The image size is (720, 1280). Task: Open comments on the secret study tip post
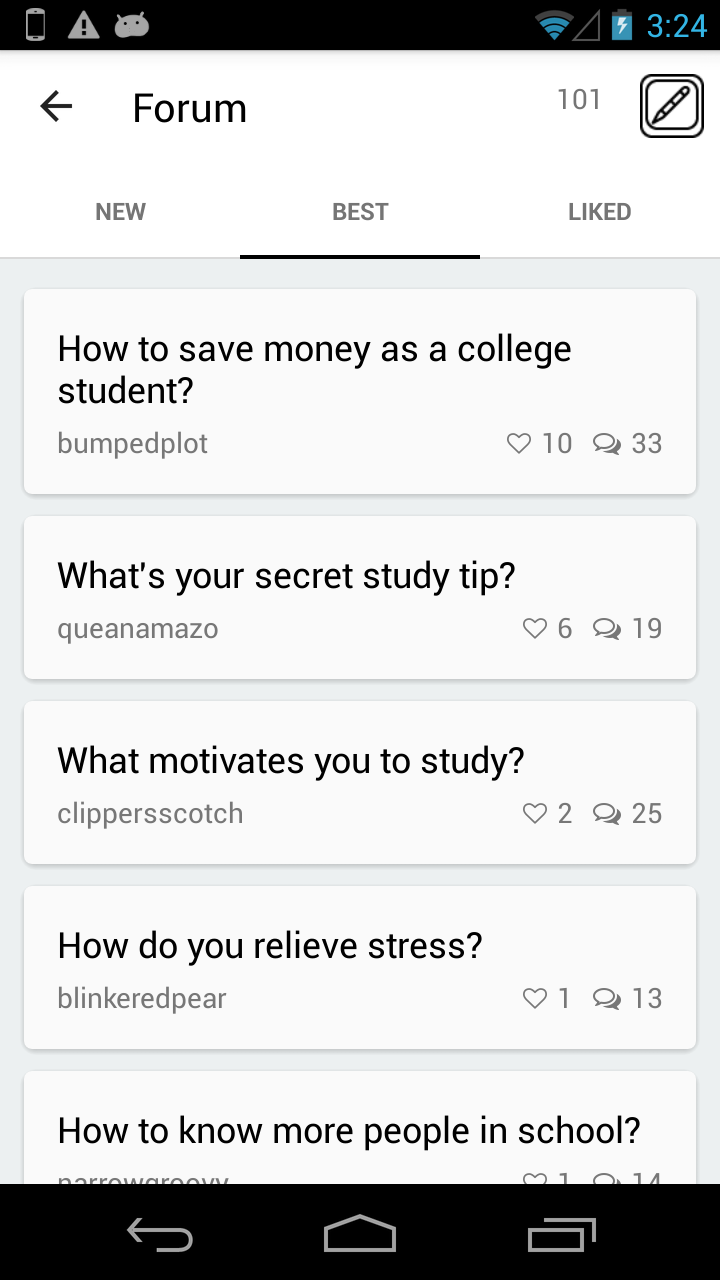607,628
